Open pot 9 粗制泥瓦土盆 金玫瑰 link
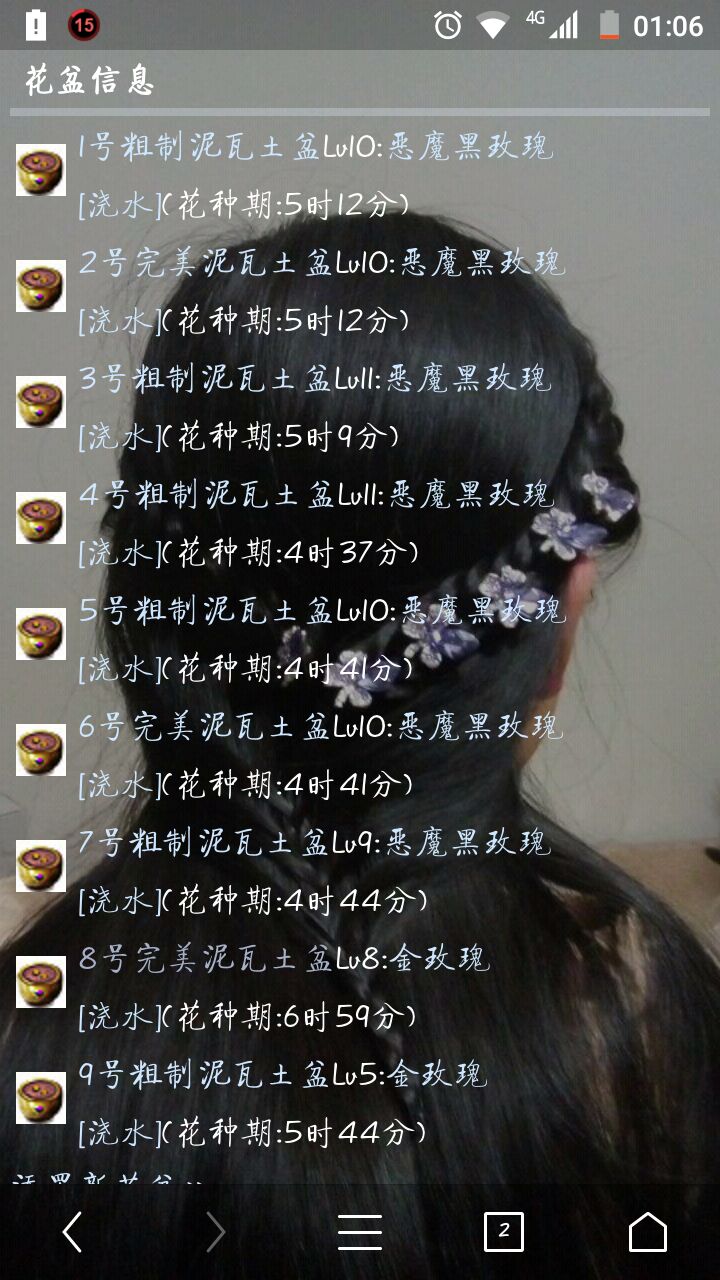Viewport: 720px width, 1280px height. (x=283, y=1075)
